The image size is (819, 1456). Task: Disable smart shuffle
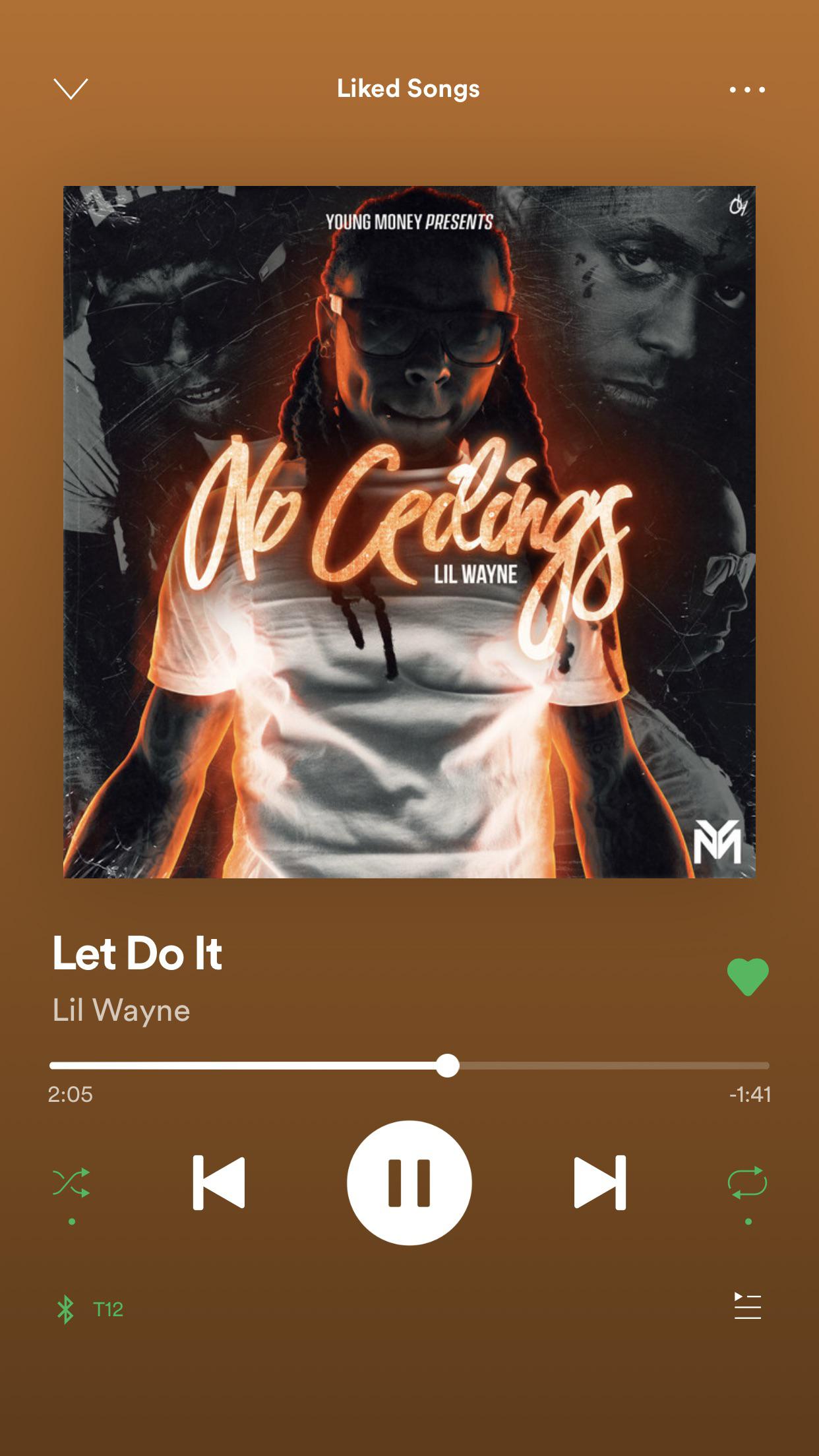point(73,1180)
